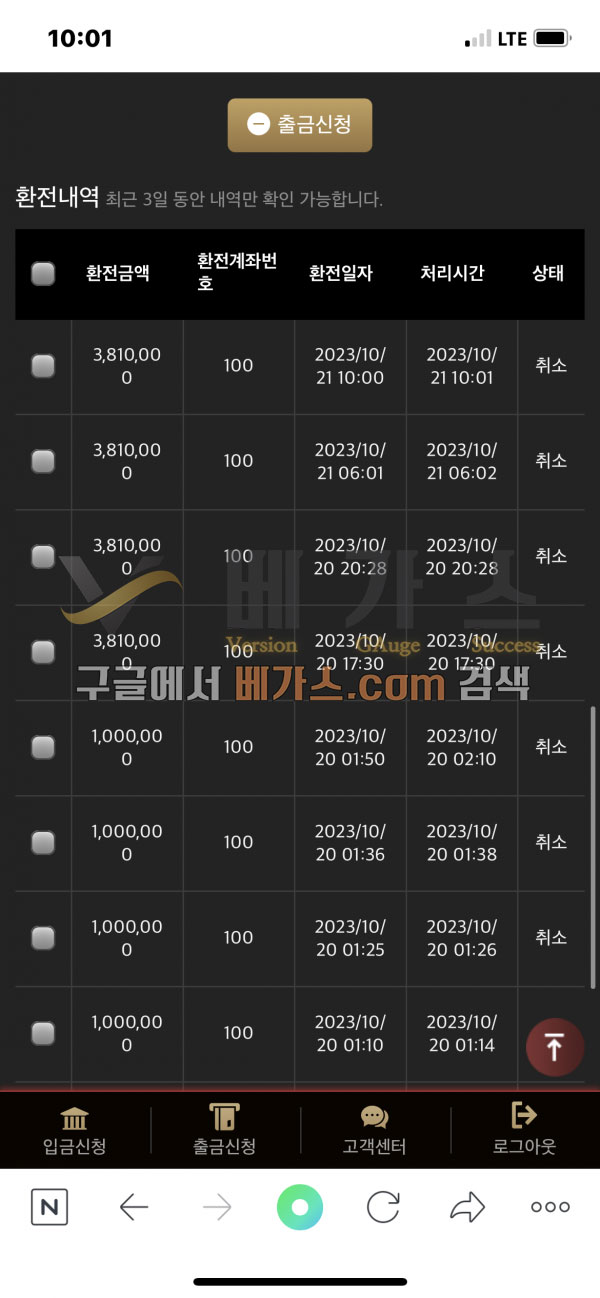Screen dimensions: 600x1298
Task: Open 고객센터 customer support
Action: 374,1130
